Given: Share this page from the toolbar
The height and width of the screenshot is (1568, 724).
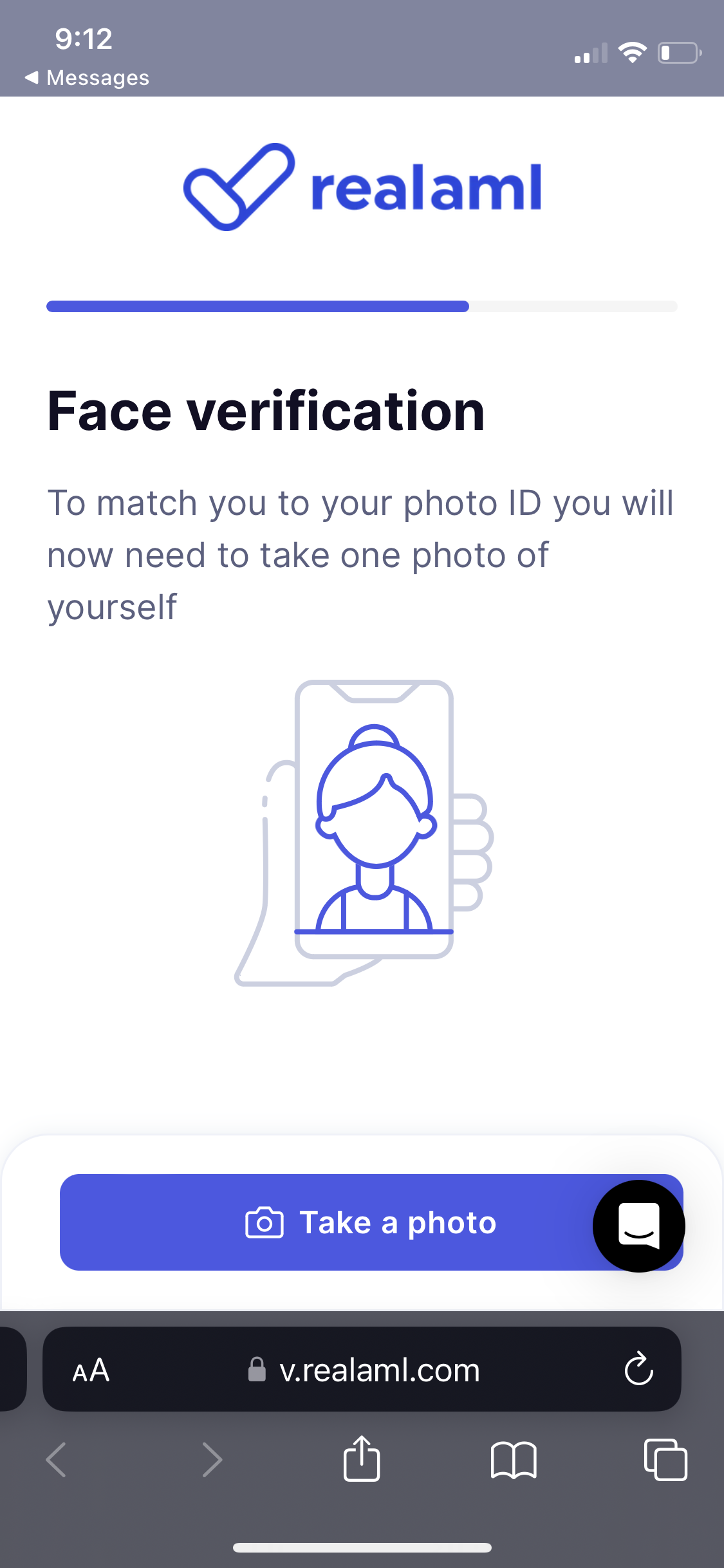Looking at the screenshot, I should tap(362, 1459).
